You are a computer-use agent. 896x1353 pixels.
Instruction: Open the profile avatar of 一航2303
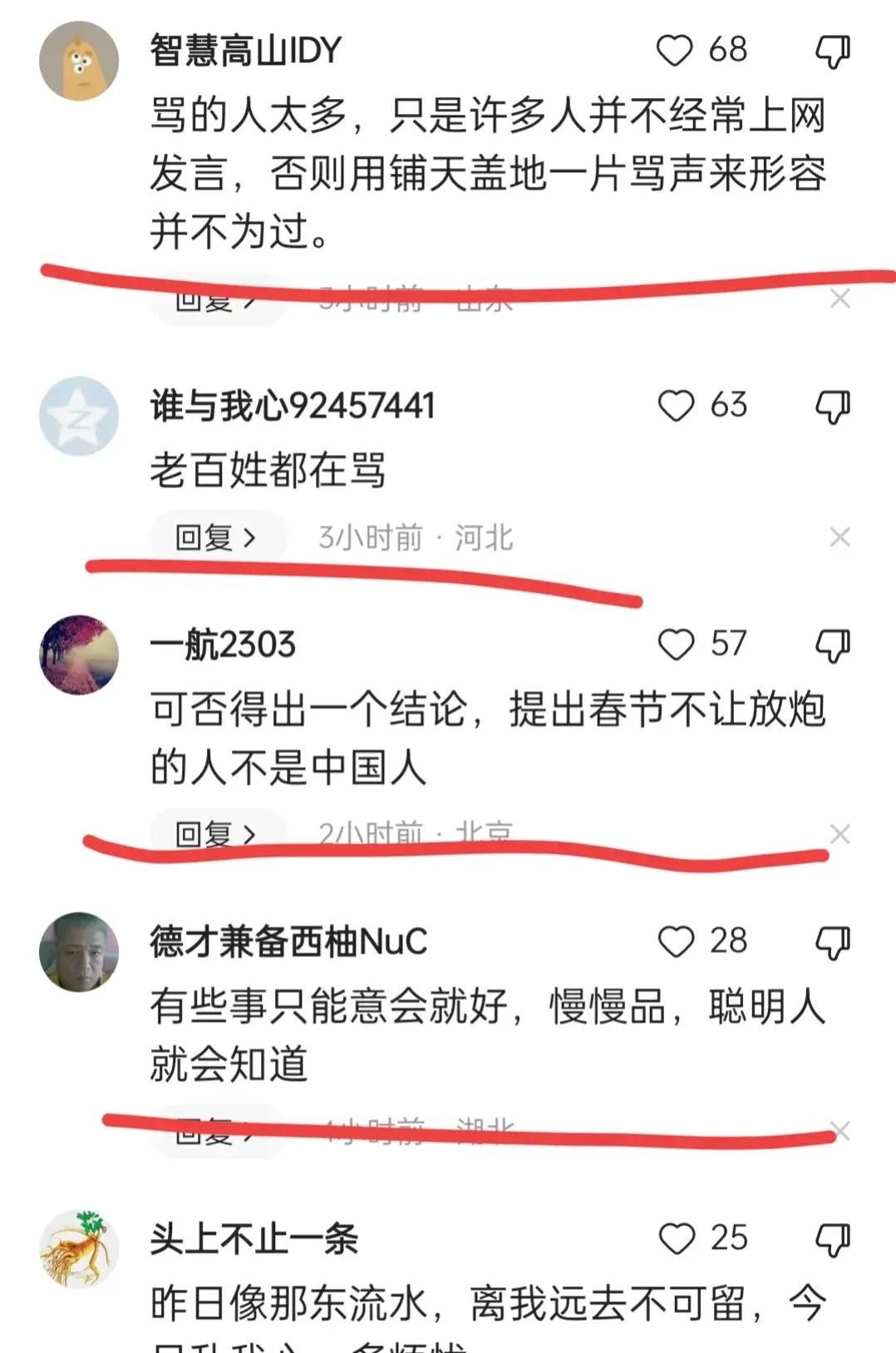(x=79, y=654)
